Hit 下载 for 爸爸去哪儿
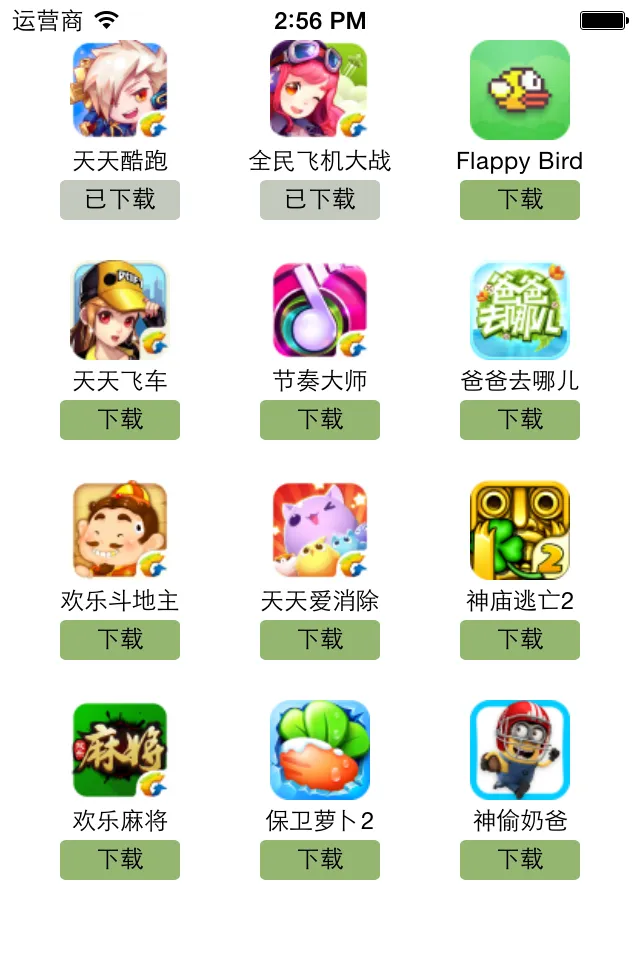The width and height of the screenshot is (640, 960). point(520,420)
